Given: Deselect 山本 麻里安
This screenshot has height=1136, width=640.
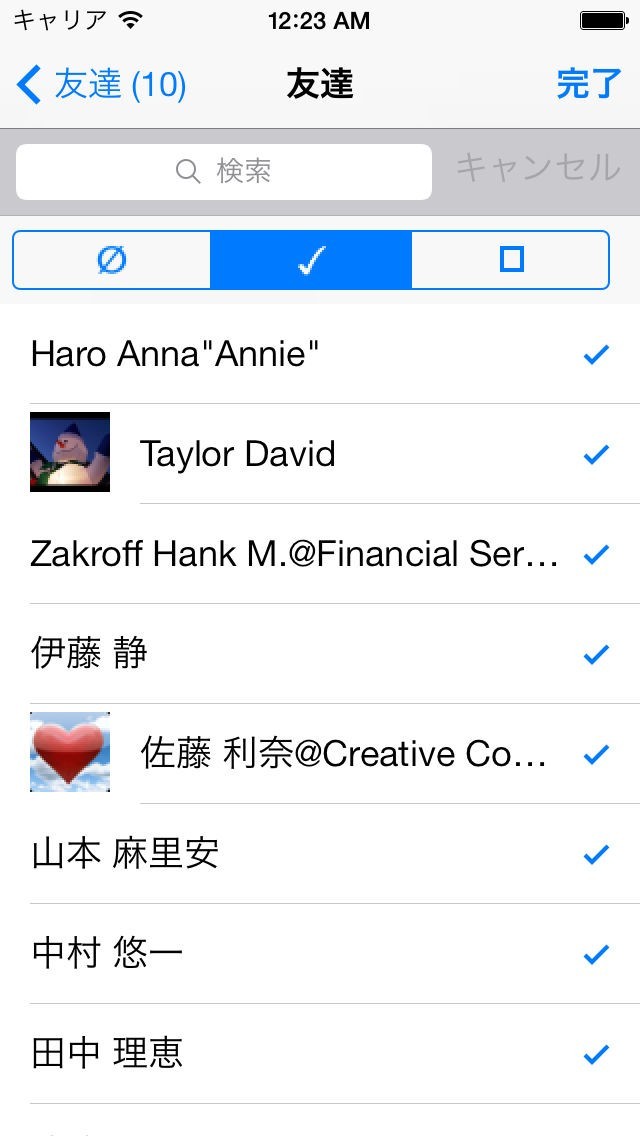Looking at the screenshot, I should coord(320,854).
